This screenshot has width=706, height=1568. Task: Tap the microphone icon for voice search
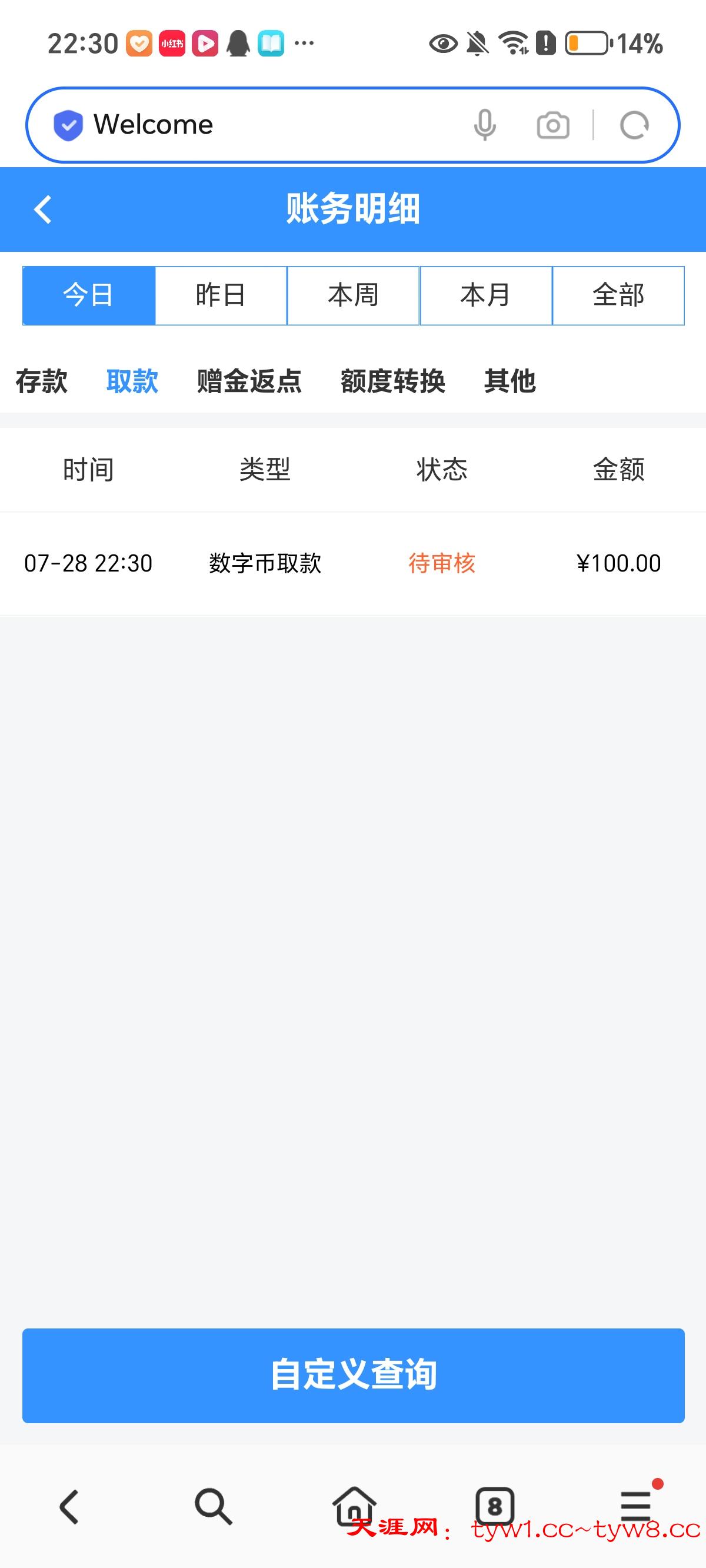(x=485, y=125)
